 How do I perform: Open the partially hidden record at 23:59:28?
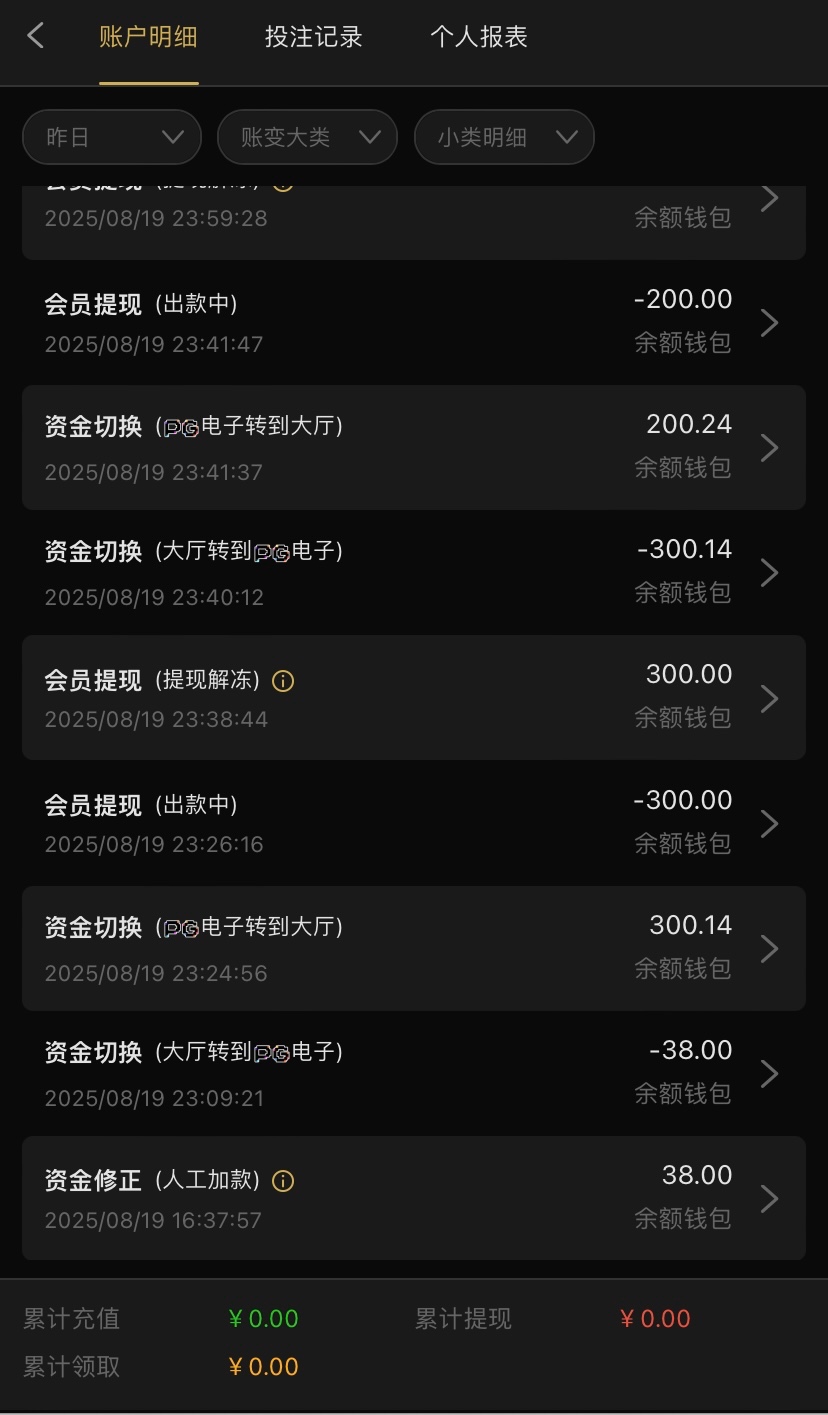[x=413, y=218]
